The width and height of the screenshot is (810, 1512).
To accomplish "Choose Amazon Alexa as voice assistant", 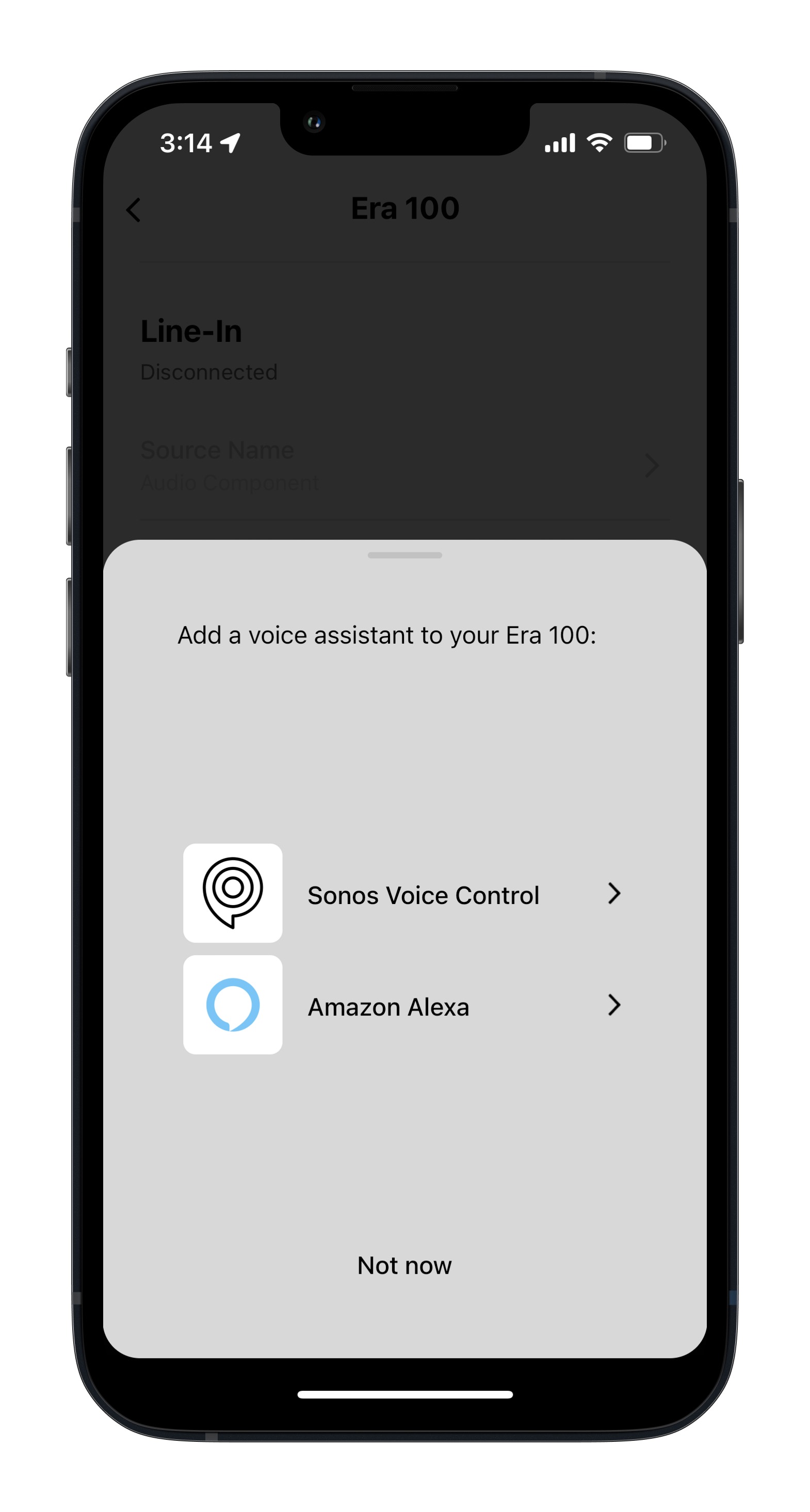I will [388, 1006].
